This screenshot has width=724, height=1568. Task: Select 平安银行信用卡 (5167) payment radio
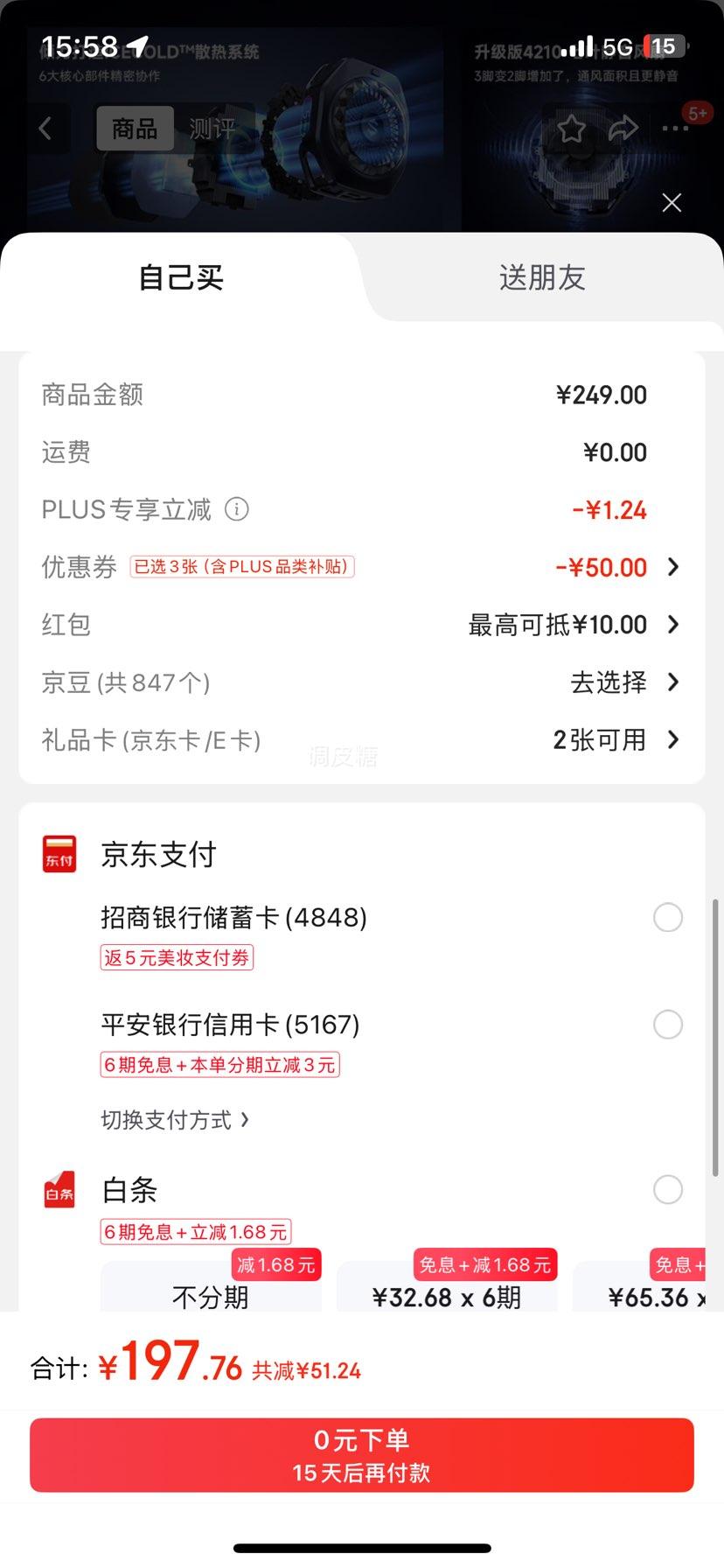tap(668, 1024)
